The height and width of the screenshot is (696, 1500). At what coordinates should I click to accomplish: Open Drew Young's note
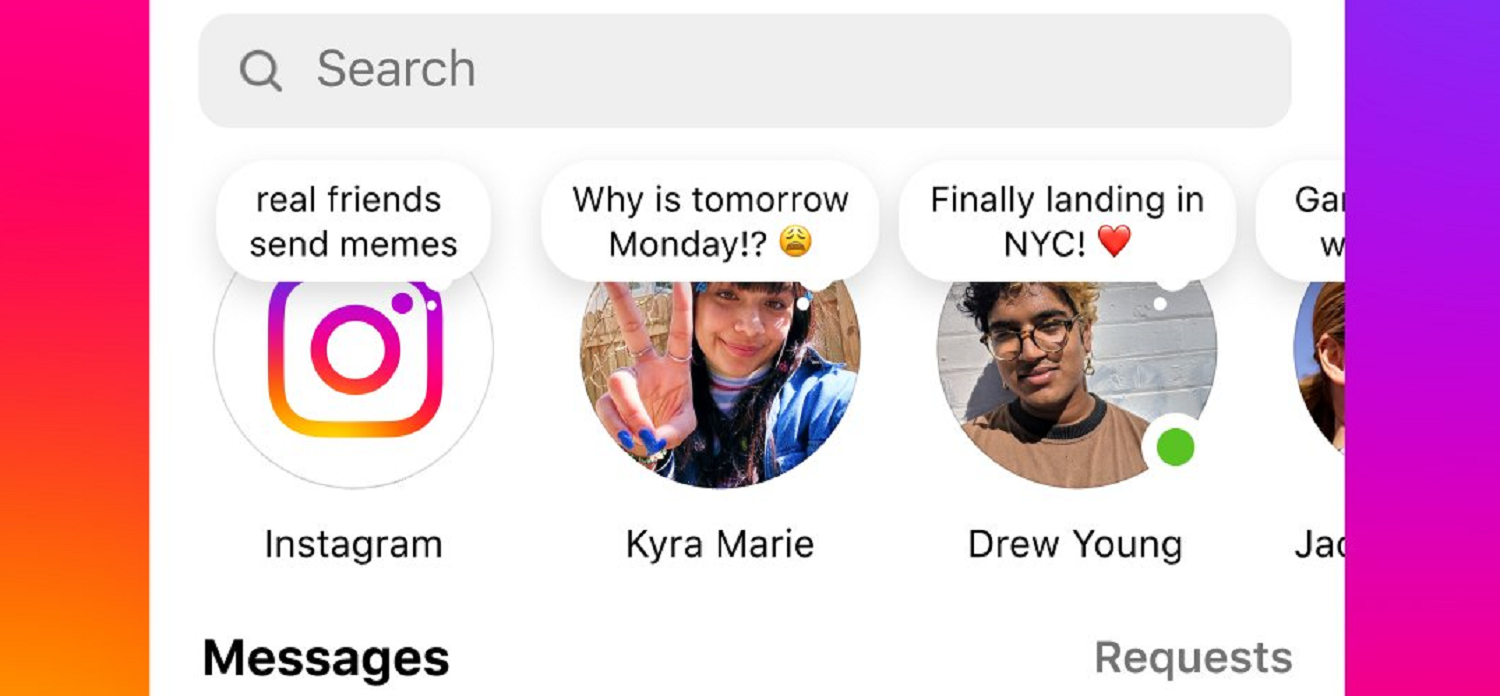pyautogui.click(x=1067, y=222)
